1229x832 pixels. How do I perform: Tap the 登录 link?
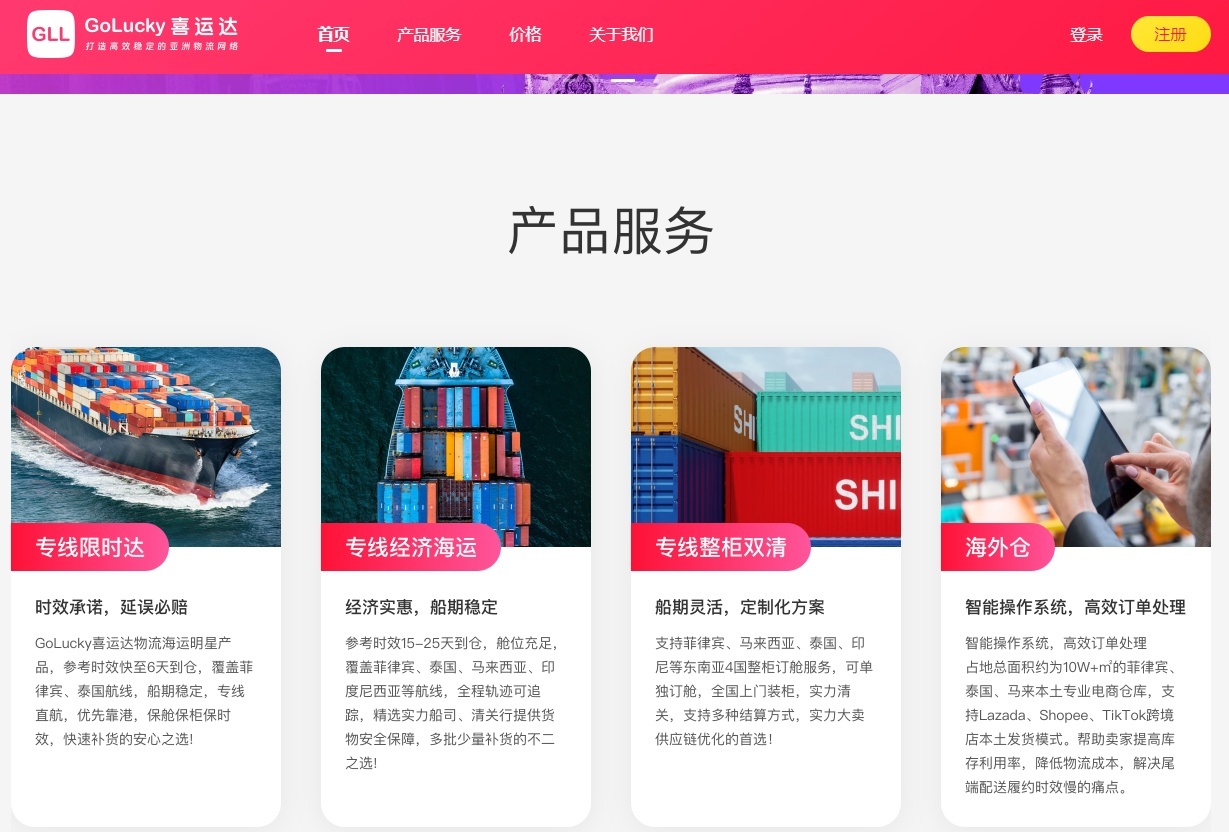[1086, 35]
